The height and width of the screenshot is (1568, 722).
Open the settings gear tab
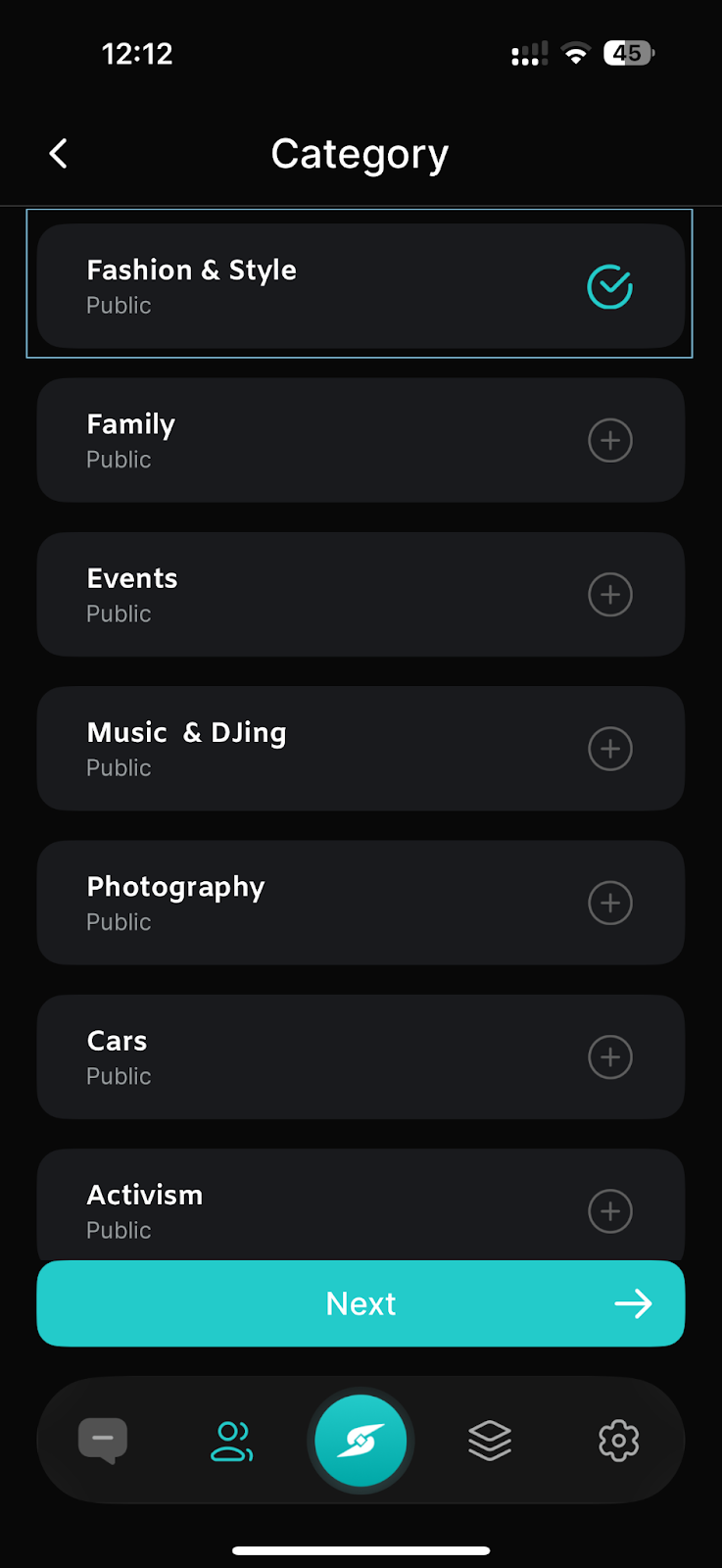tap(618, 1441)
